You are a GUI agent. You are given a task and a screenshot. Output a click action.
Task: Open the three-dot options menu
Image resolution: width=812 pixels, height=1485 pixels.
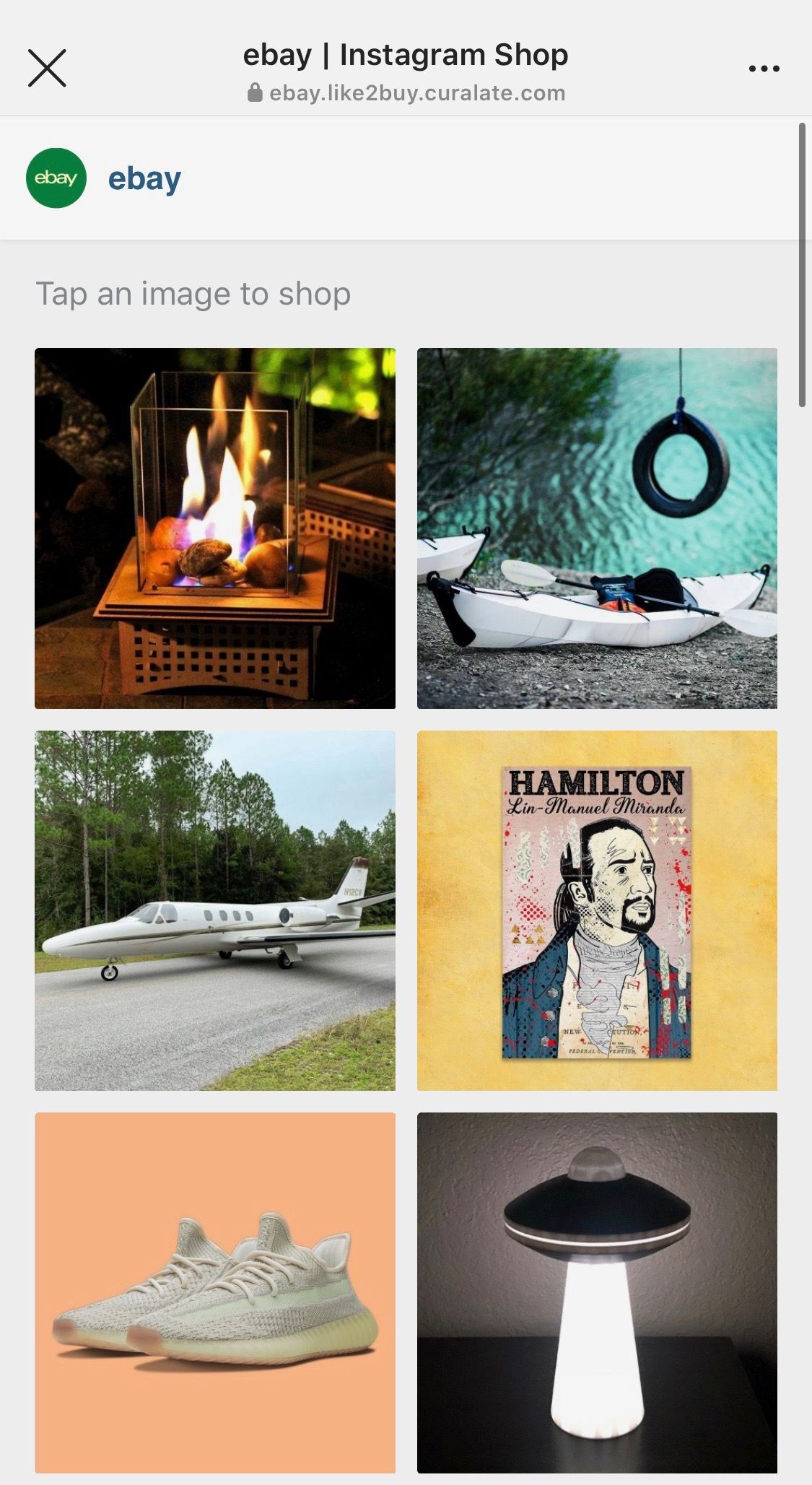click(x=764, y=69)
